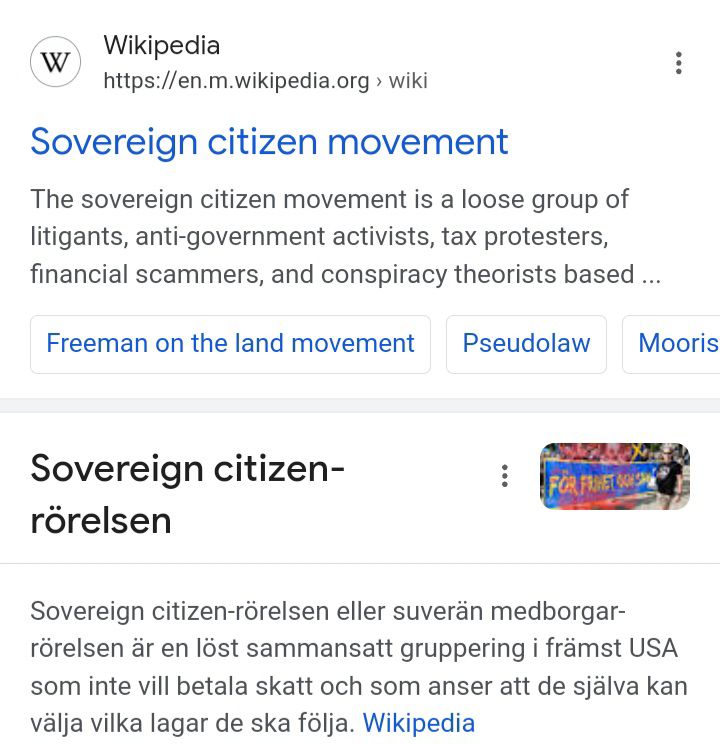Open the Sovereign citizen movement search result
This screenshot has width=720, height=744.
269,142
